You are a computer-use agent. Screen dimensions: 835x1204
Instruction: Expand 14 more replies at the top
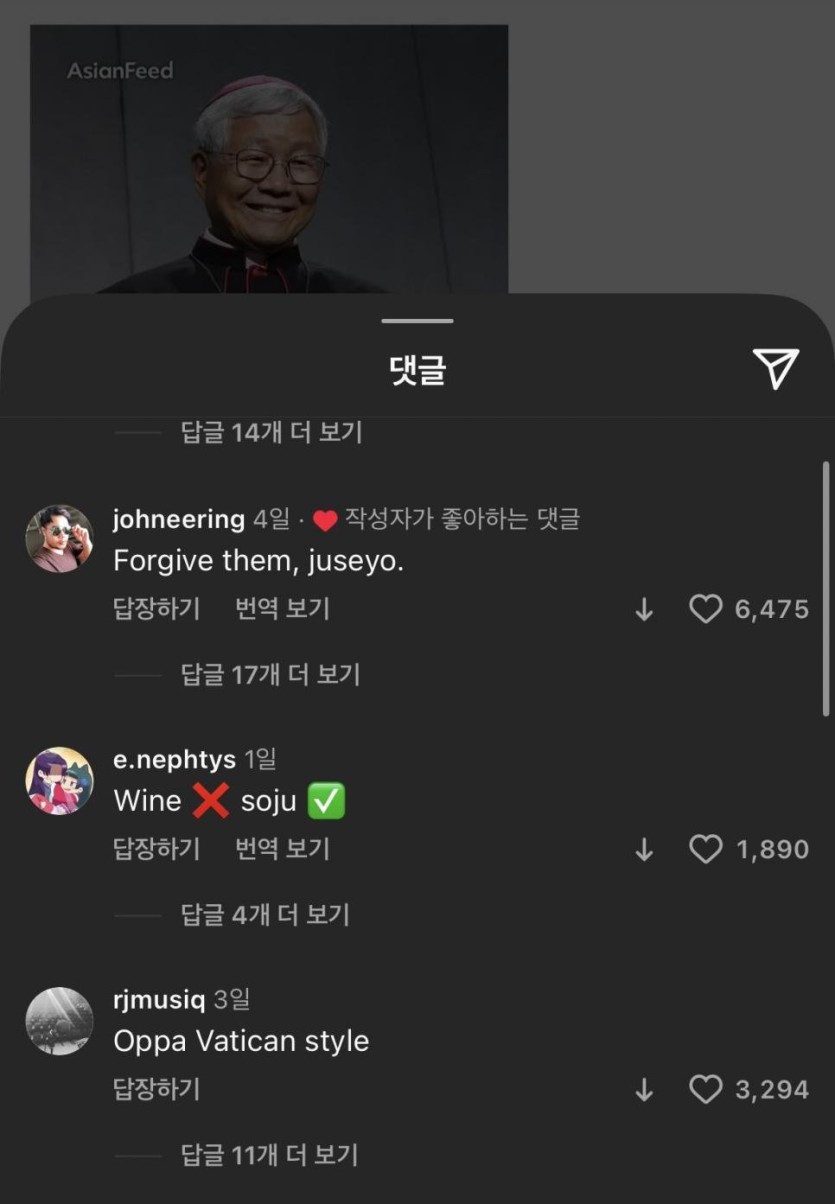(x=271, y=433)
